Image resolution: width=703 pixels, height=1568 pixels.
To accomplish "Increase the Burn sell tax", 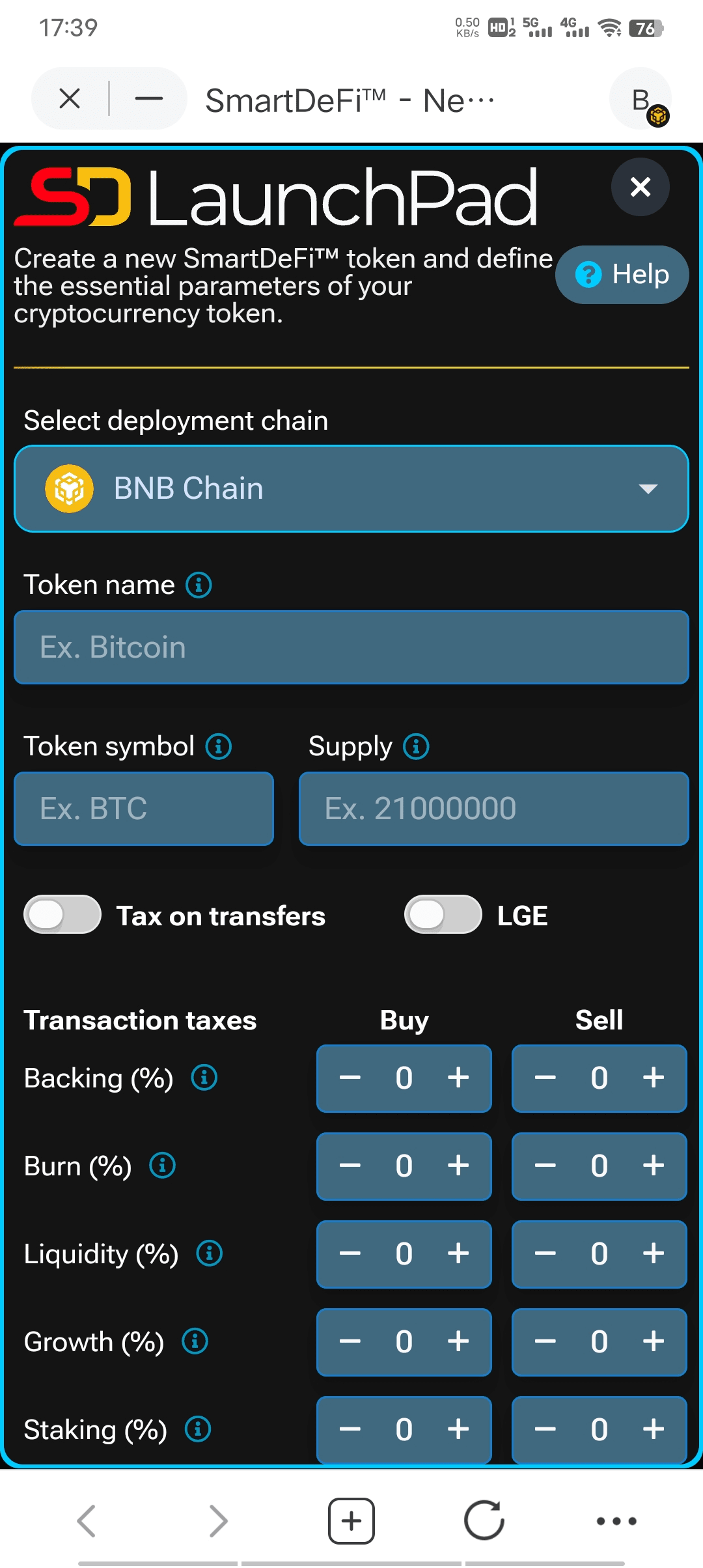I will 654,1166.
